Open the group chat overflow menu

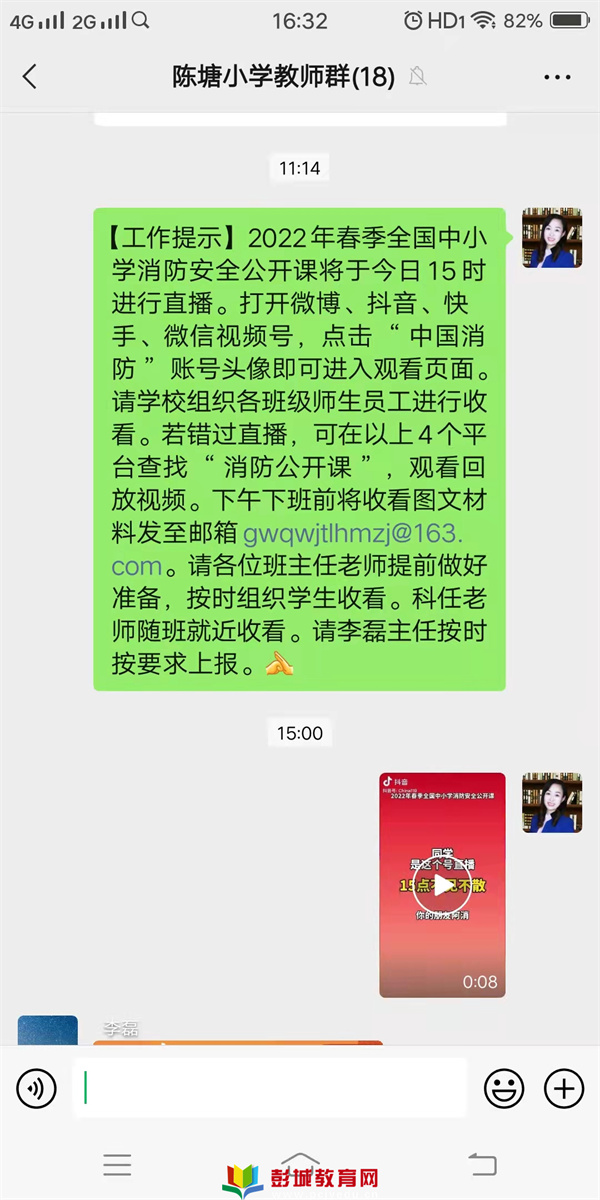(x=556, y=76)
